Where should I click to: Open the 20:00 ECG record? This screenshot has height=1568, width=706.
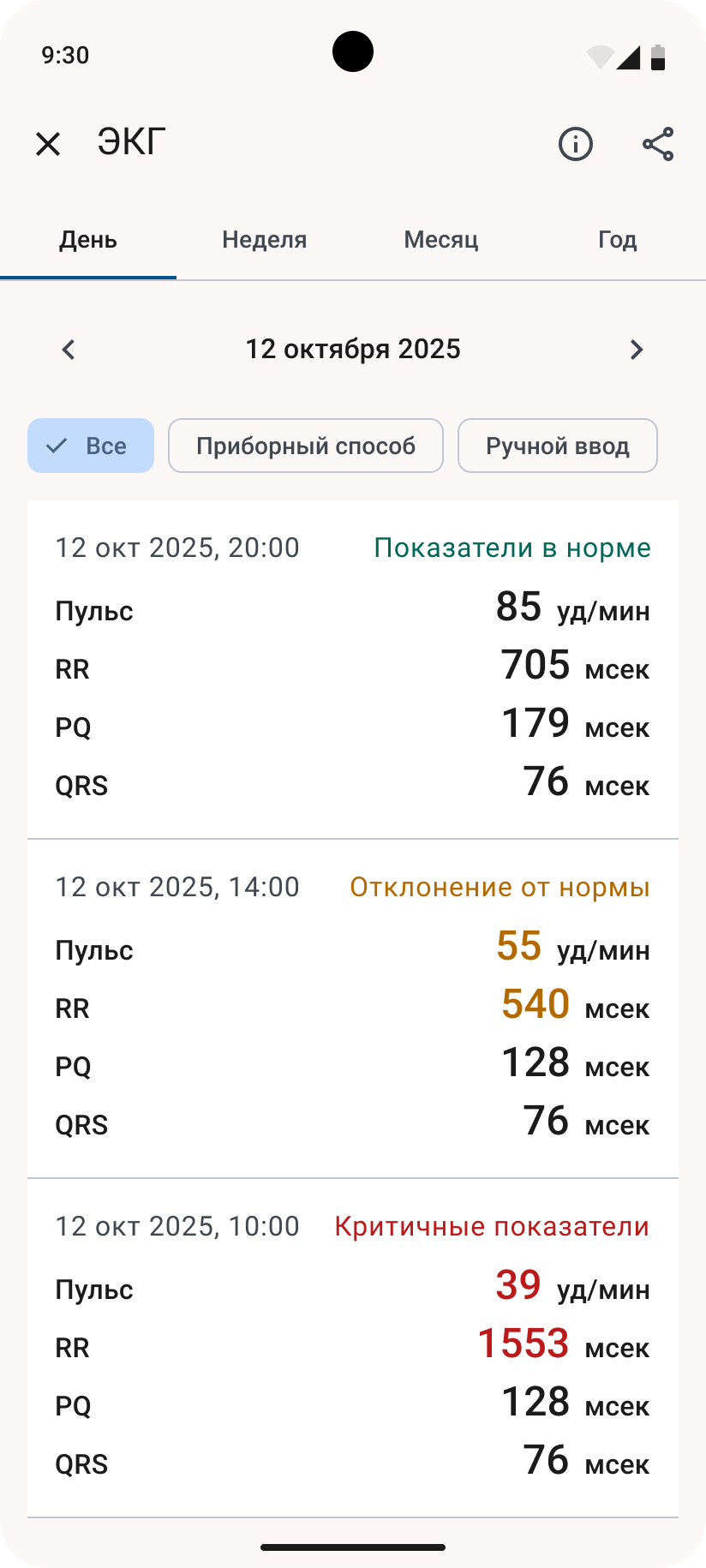click(x=353, y=668)
